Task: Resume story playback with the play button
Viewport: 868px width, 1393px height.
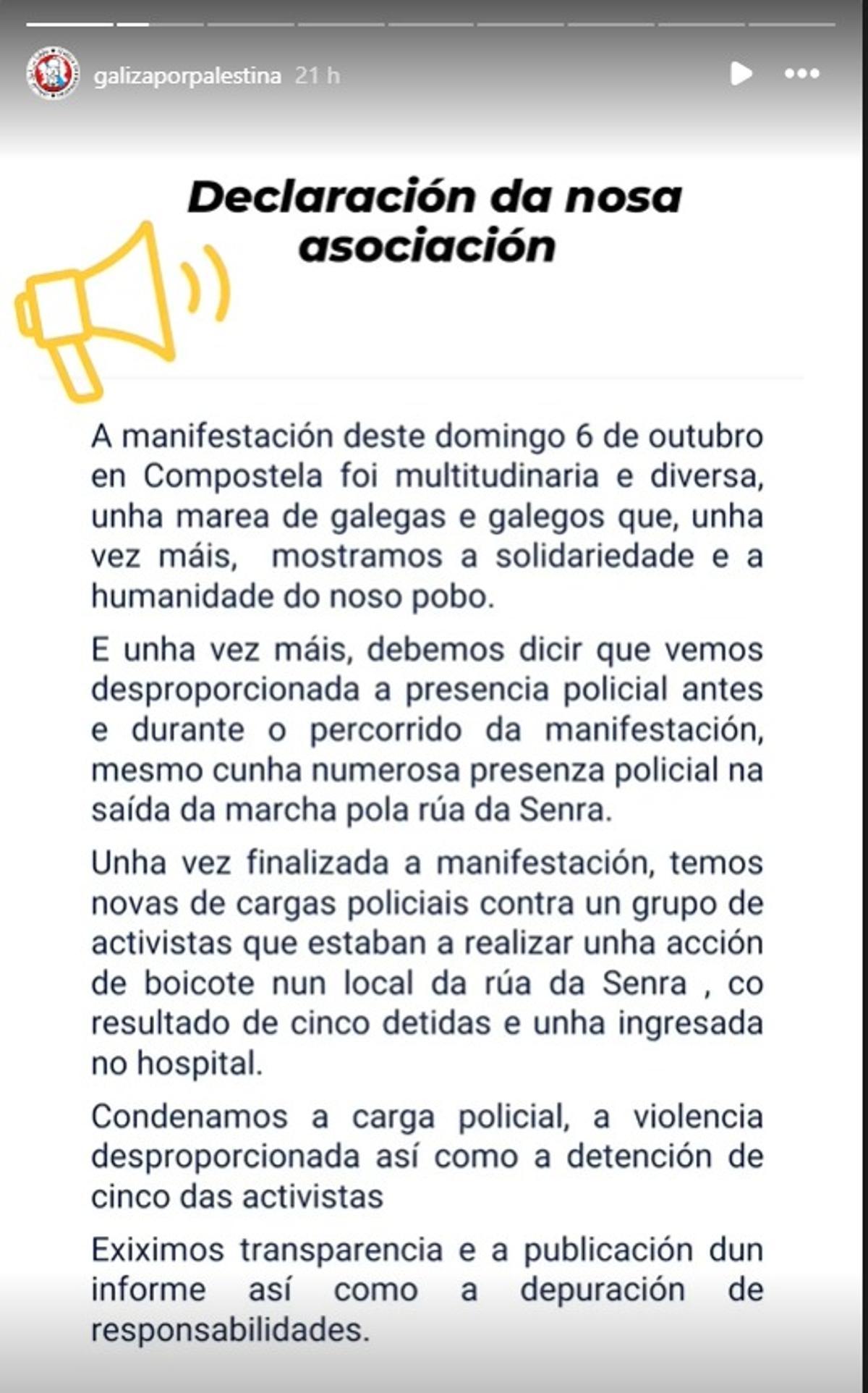Action: tap(741, 74)
